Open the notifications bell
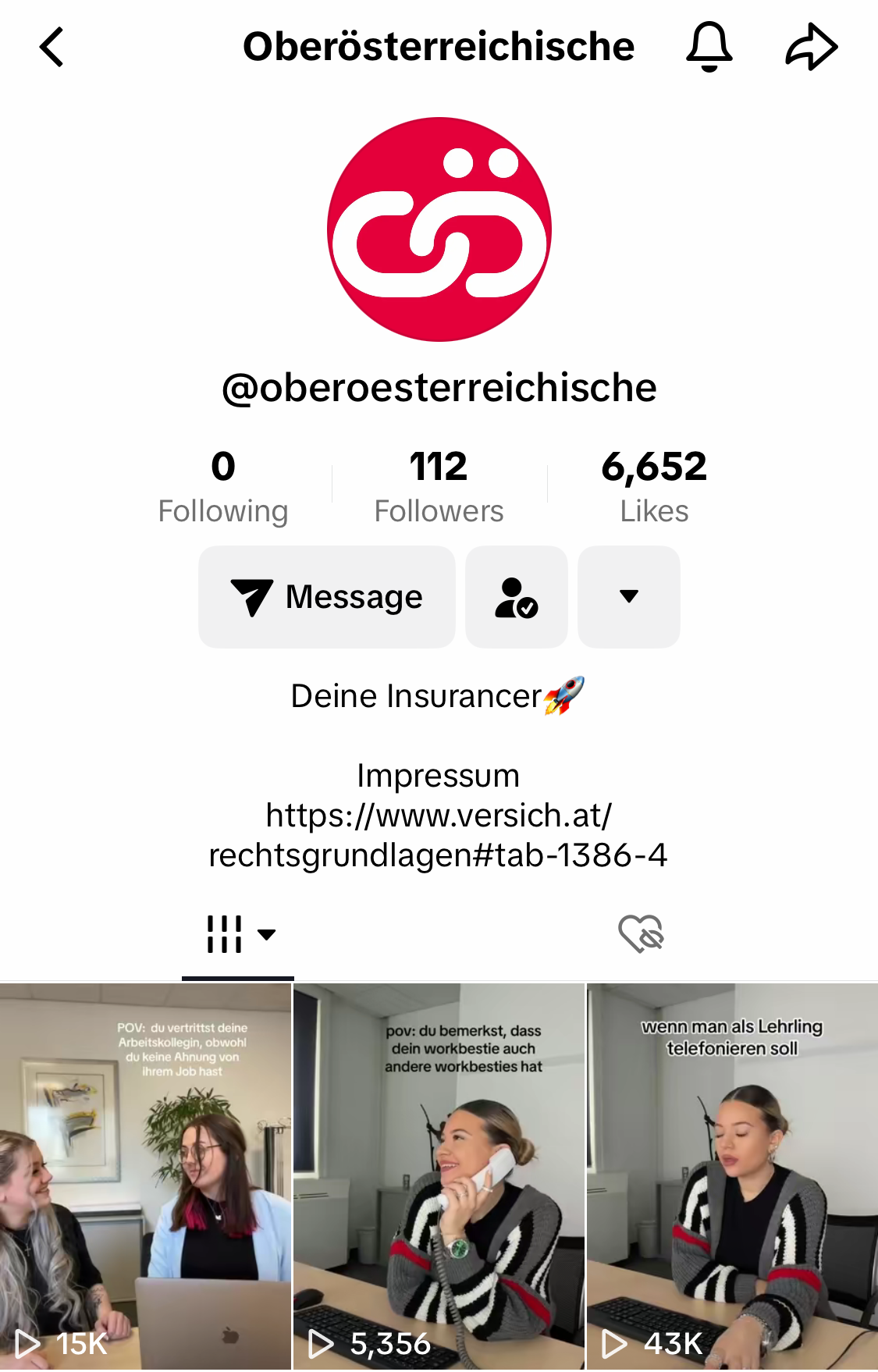The width and height of the screenshot is (878, 1372). click(709, 47)
